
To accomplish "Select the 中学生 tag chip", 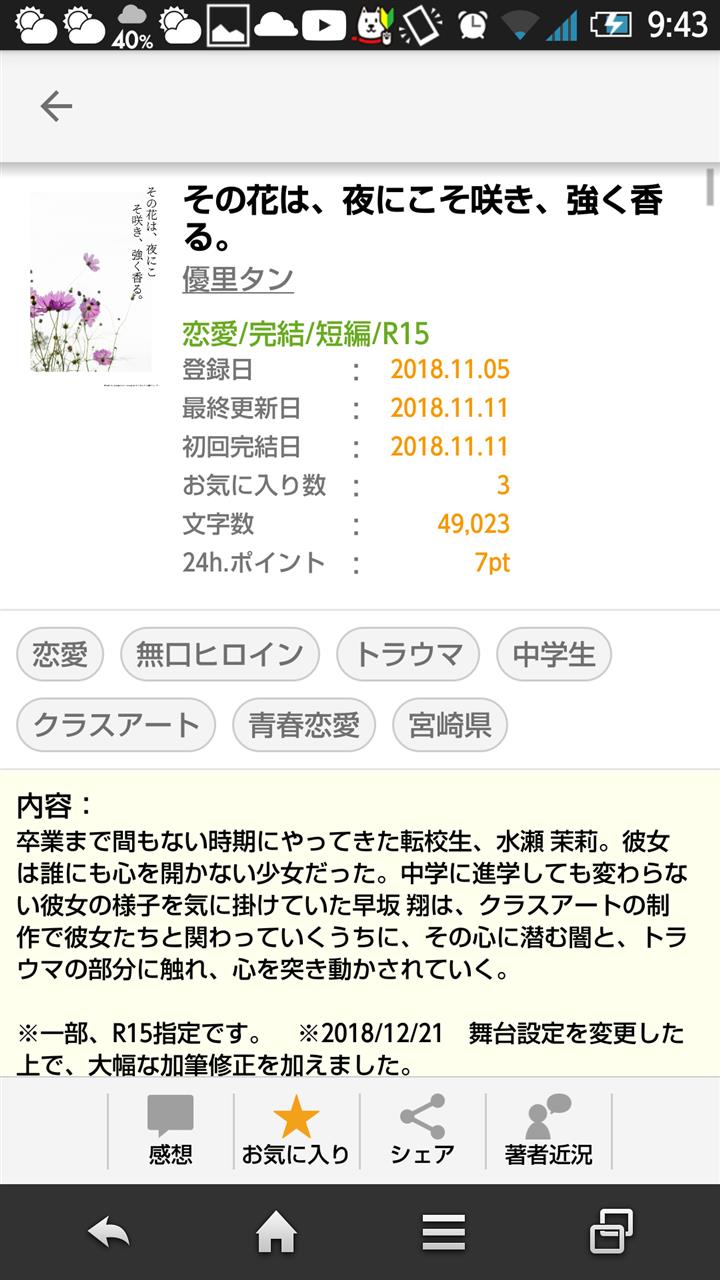I will point(554,655).
